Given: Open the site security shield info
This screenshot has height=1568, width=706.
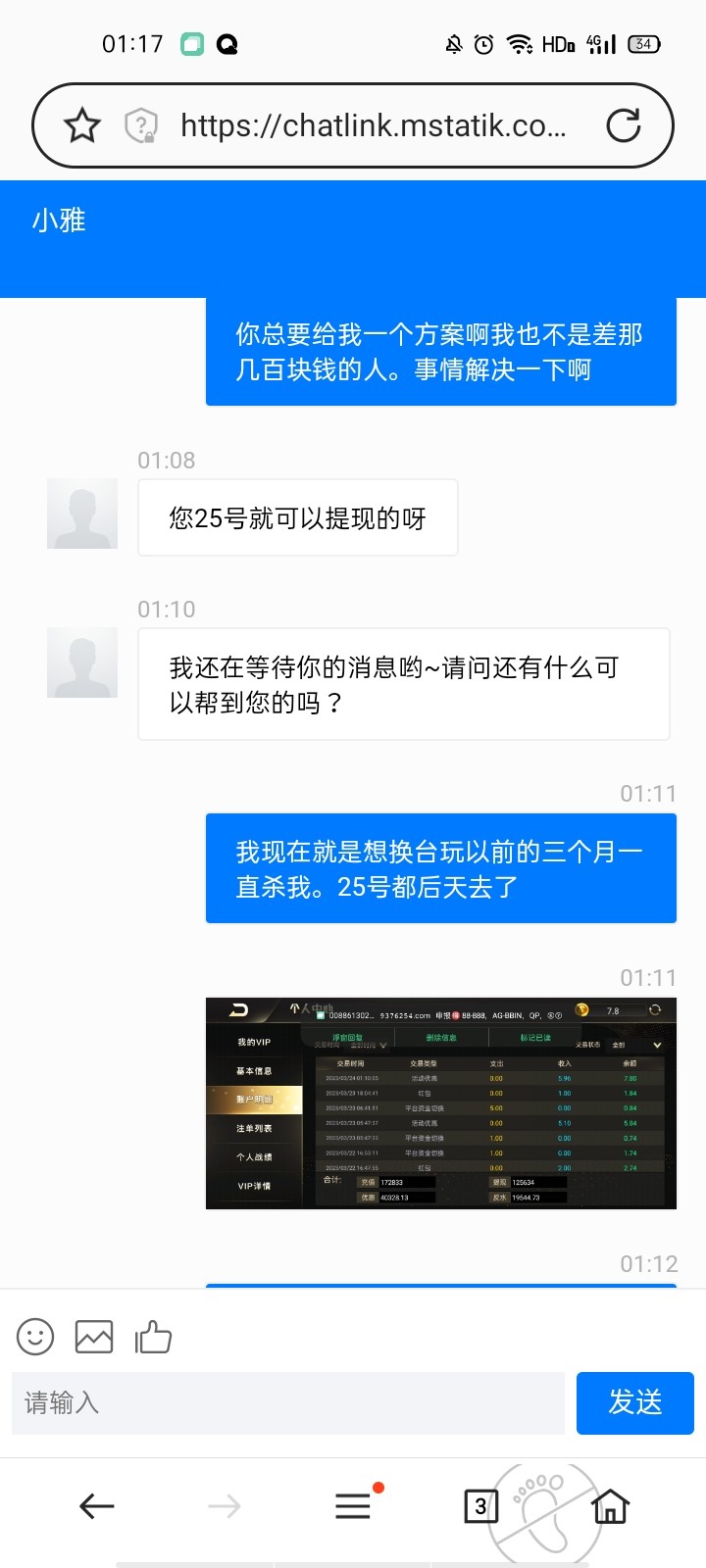Looking at the screenshot, I should (x=141, y=125).
